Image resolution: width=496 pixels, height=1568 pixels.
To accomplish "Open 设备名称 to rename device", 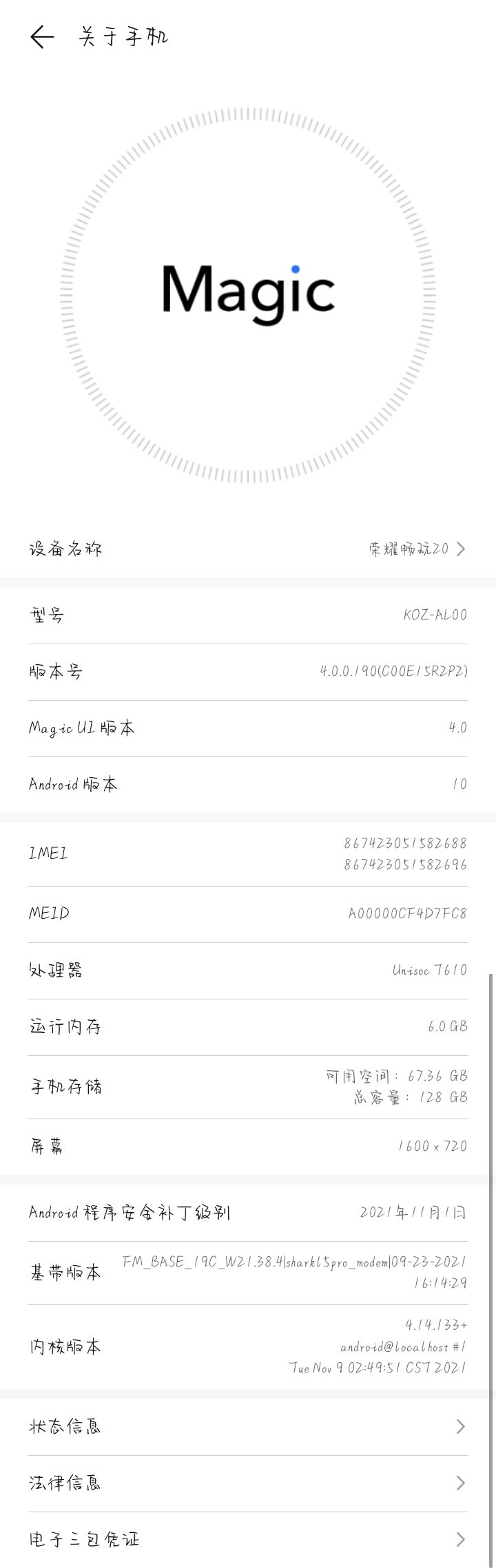I will [248, 549].
